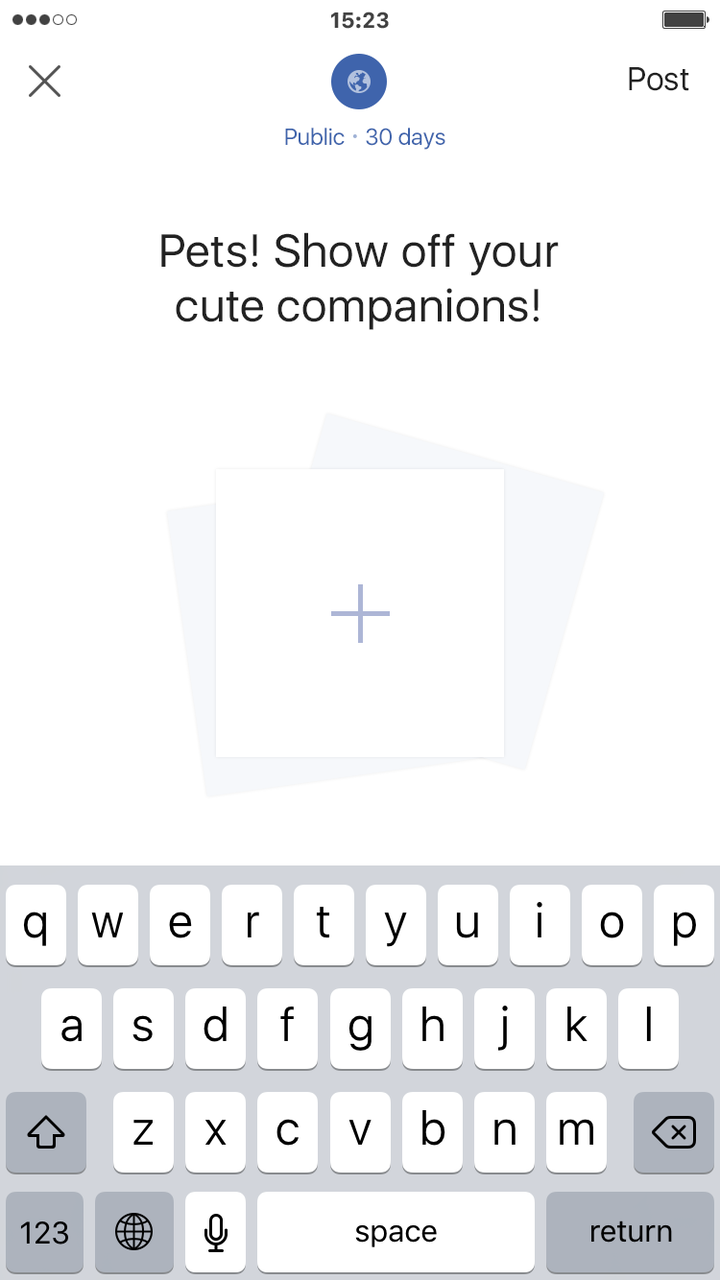
Task: Switch keyboards with the globe key icon
Action: tap(134, 1232)
